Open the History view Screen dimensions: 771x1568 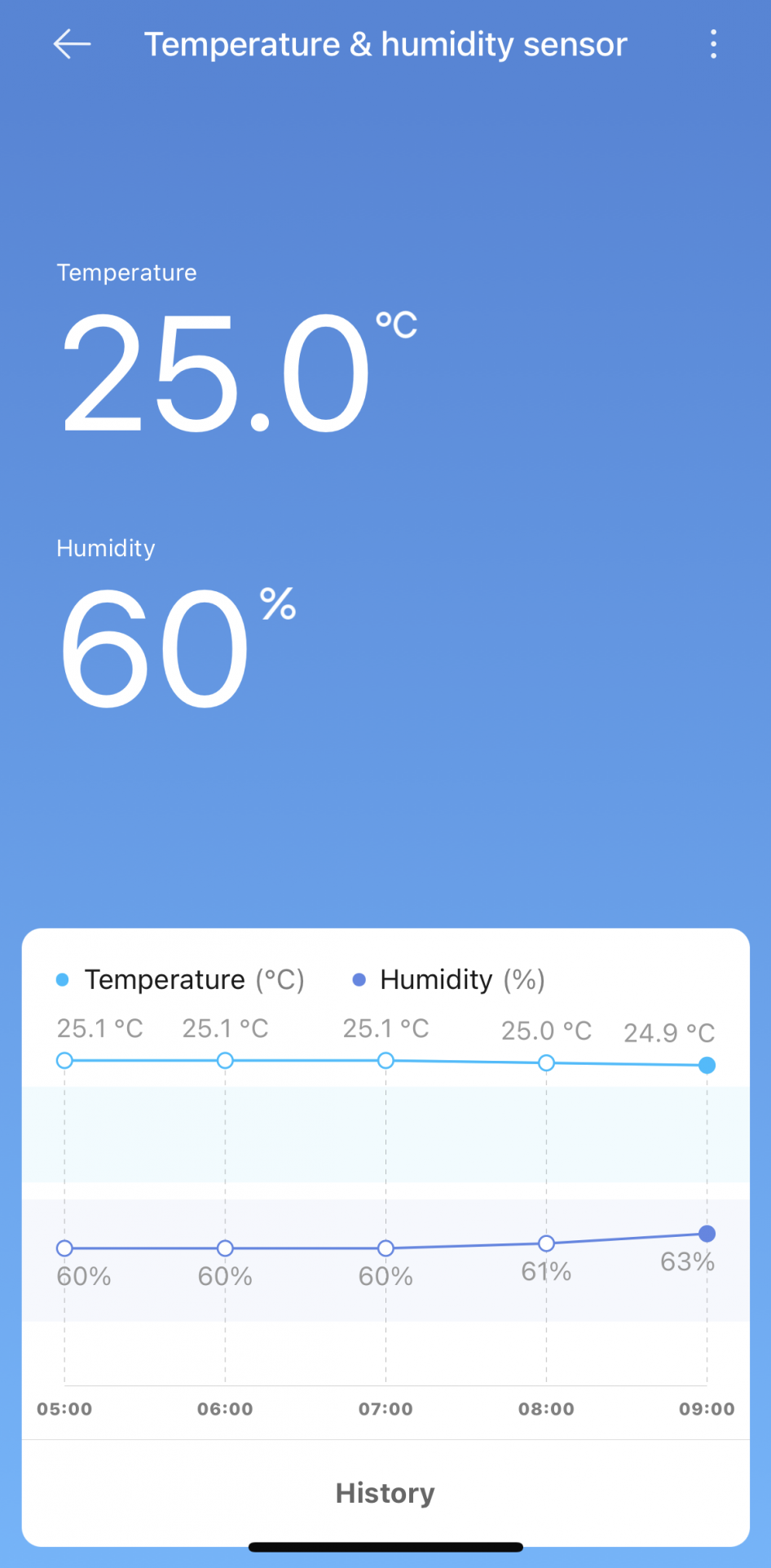click(x=385, y=1493)
